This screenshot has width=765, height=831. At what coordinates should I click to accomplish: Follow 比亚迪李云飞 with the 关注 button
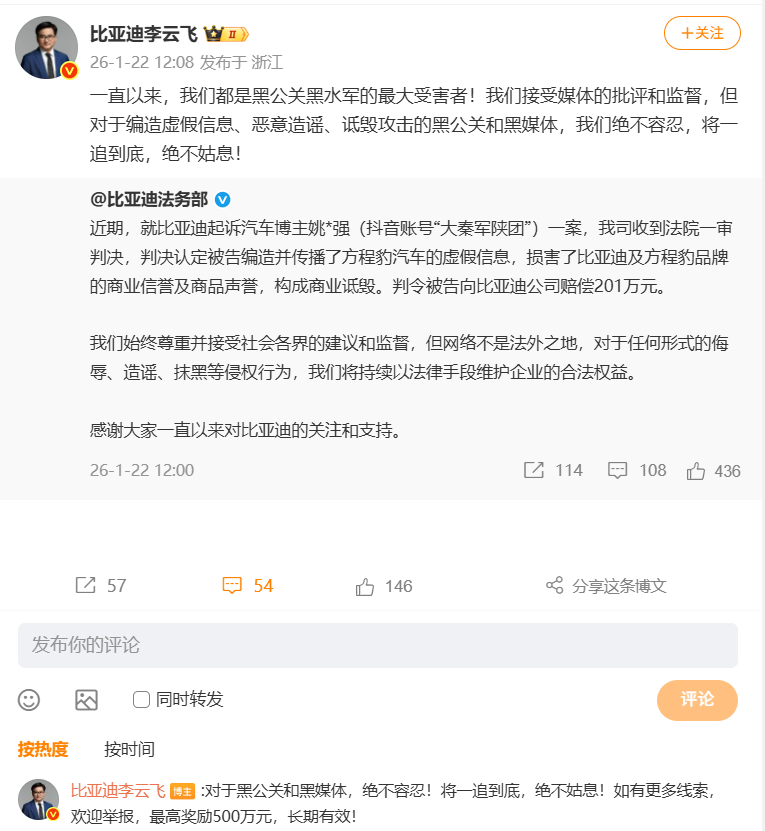[702, 33]
